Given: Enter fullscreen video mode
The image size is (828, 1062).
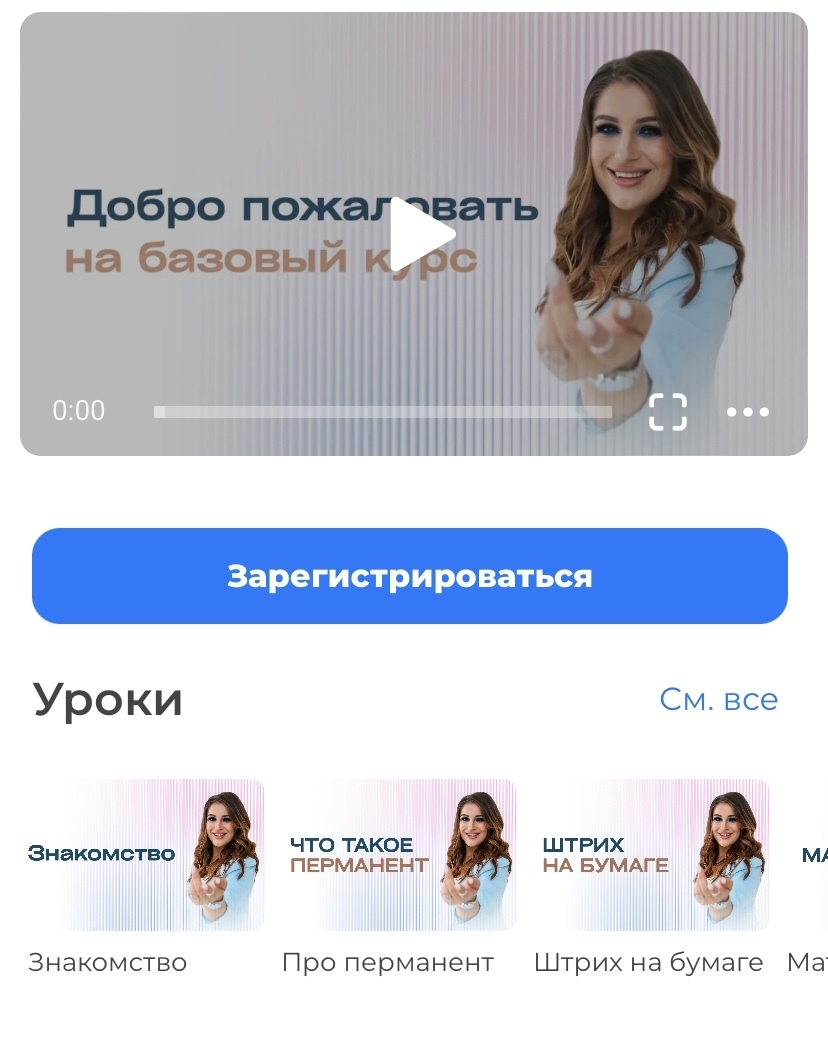Looking at the screenshot, I should (668, 411).
